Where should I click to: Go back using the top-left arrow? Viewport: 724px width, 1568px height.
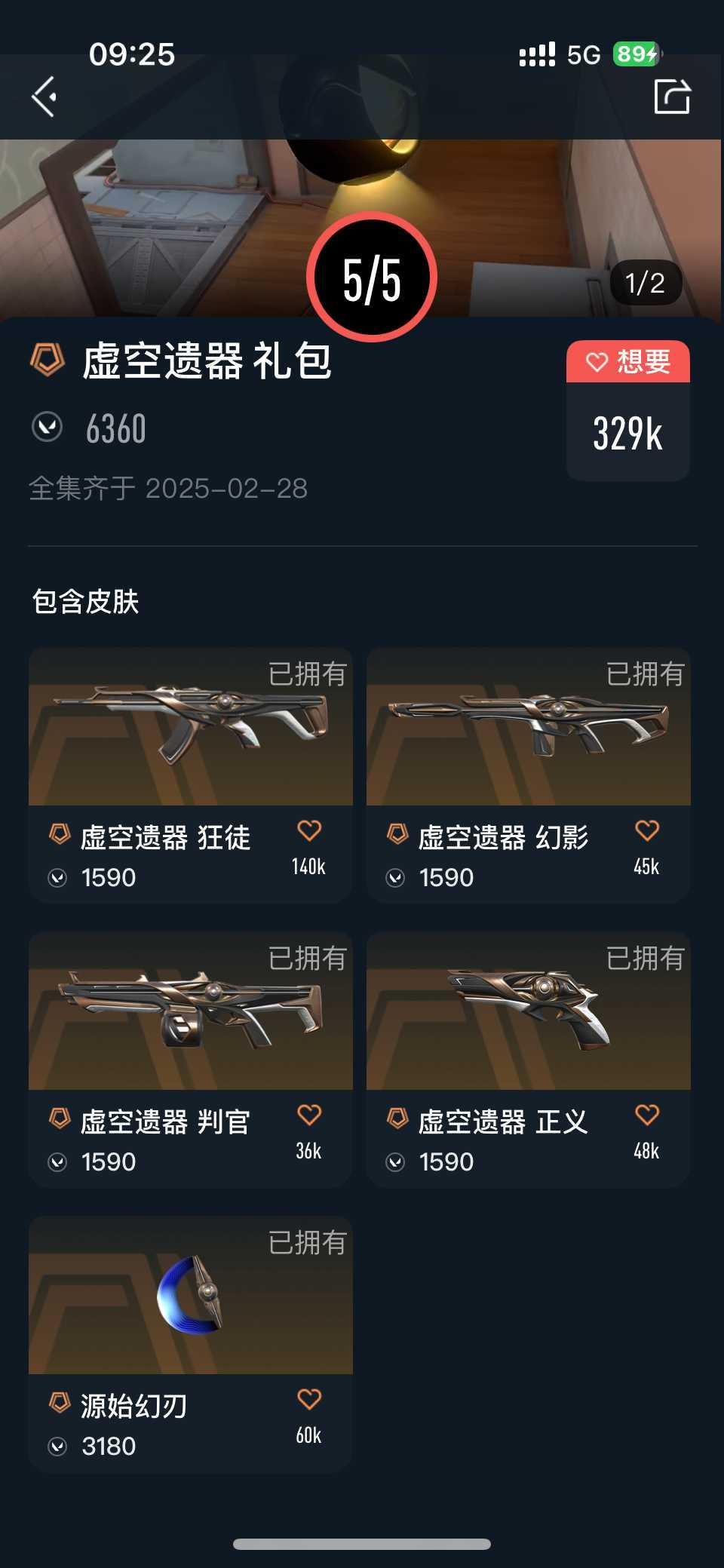point(44,97)
